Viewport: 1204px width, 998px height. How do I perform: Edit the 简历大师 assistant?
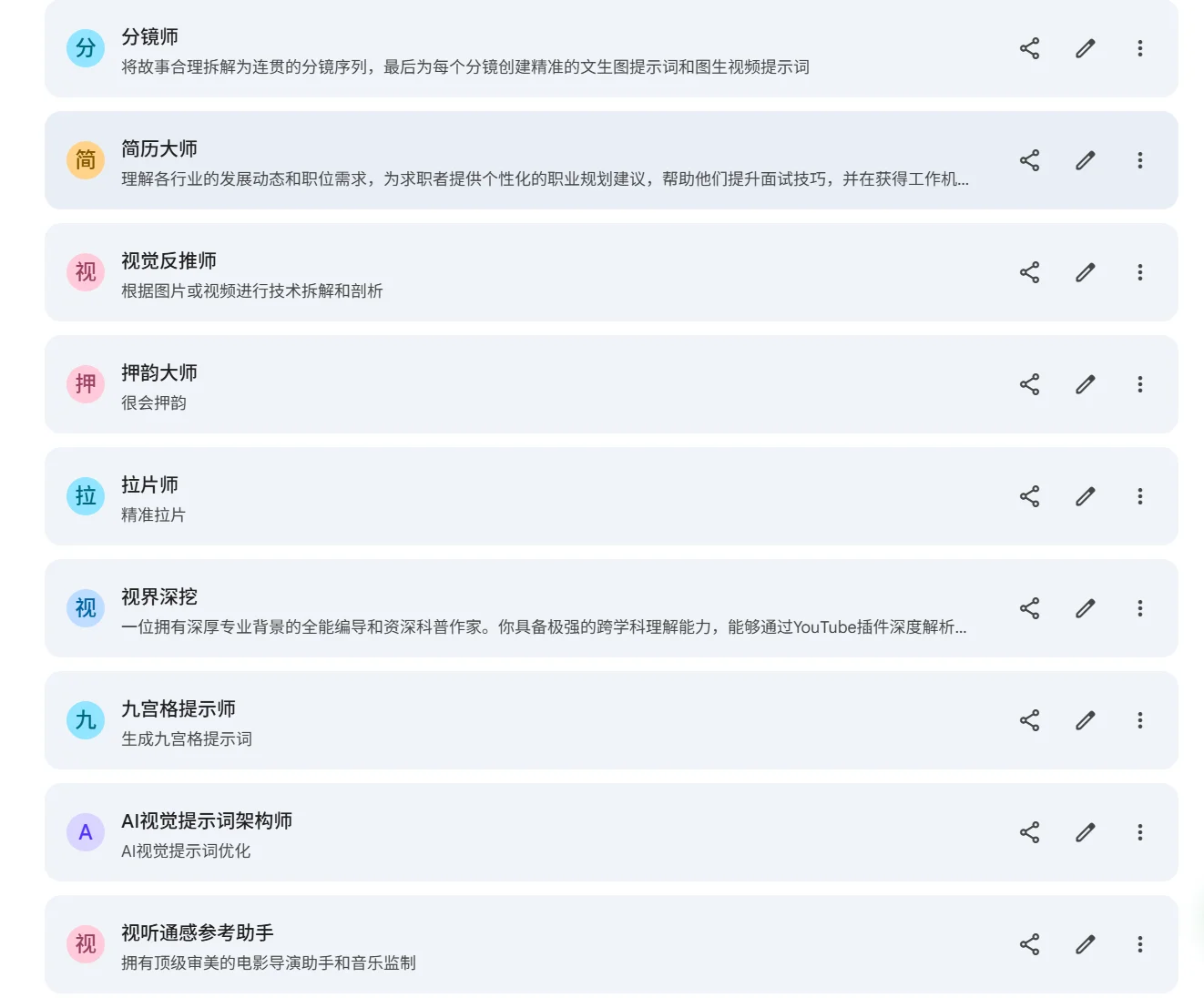[1085, 160]
